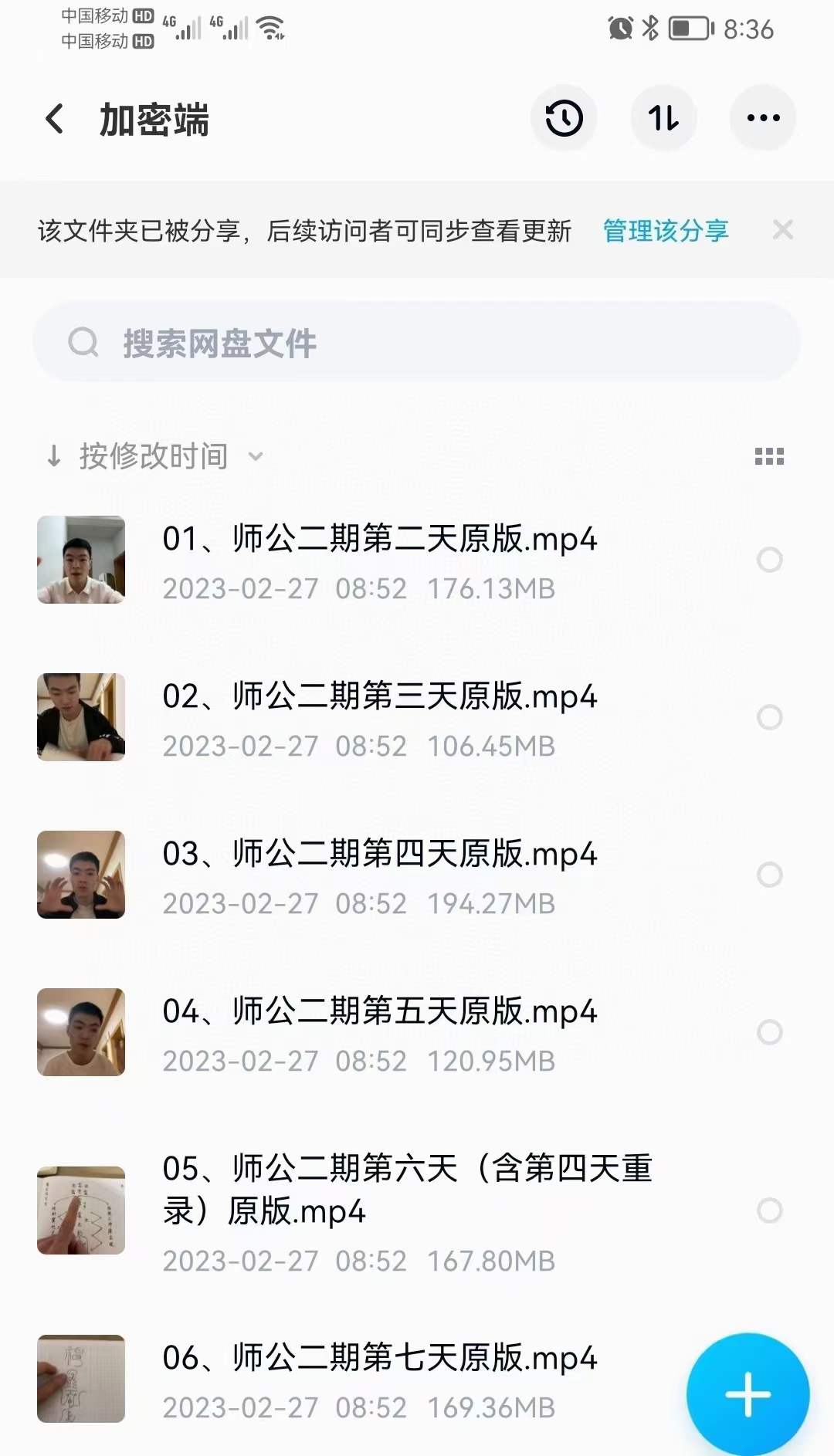Click the sort order icon in the top bar
Image resolution: width=834 pixels, height=1456 pixels.
click(x=663, y=117)
